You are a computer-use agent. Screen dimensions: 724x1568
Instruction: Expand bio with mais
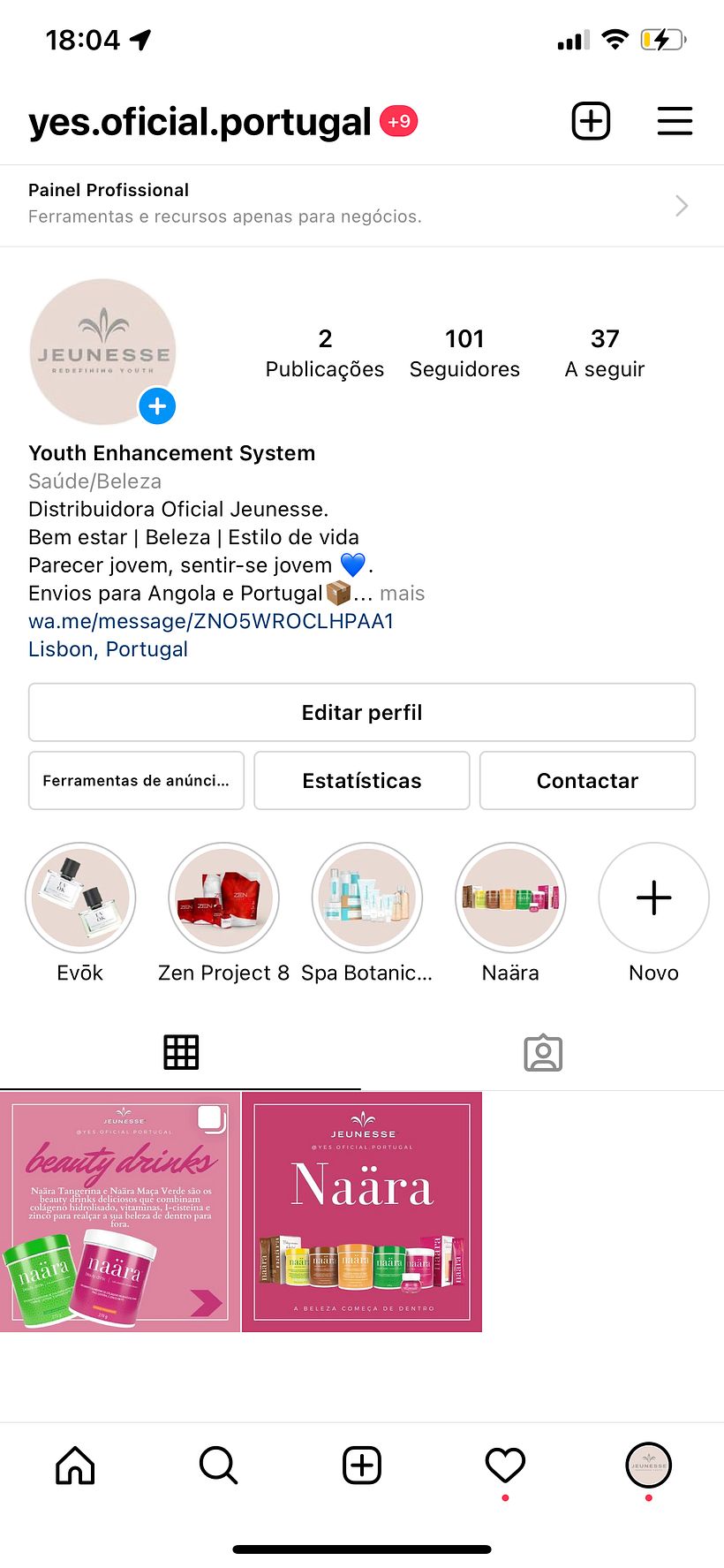403,594
